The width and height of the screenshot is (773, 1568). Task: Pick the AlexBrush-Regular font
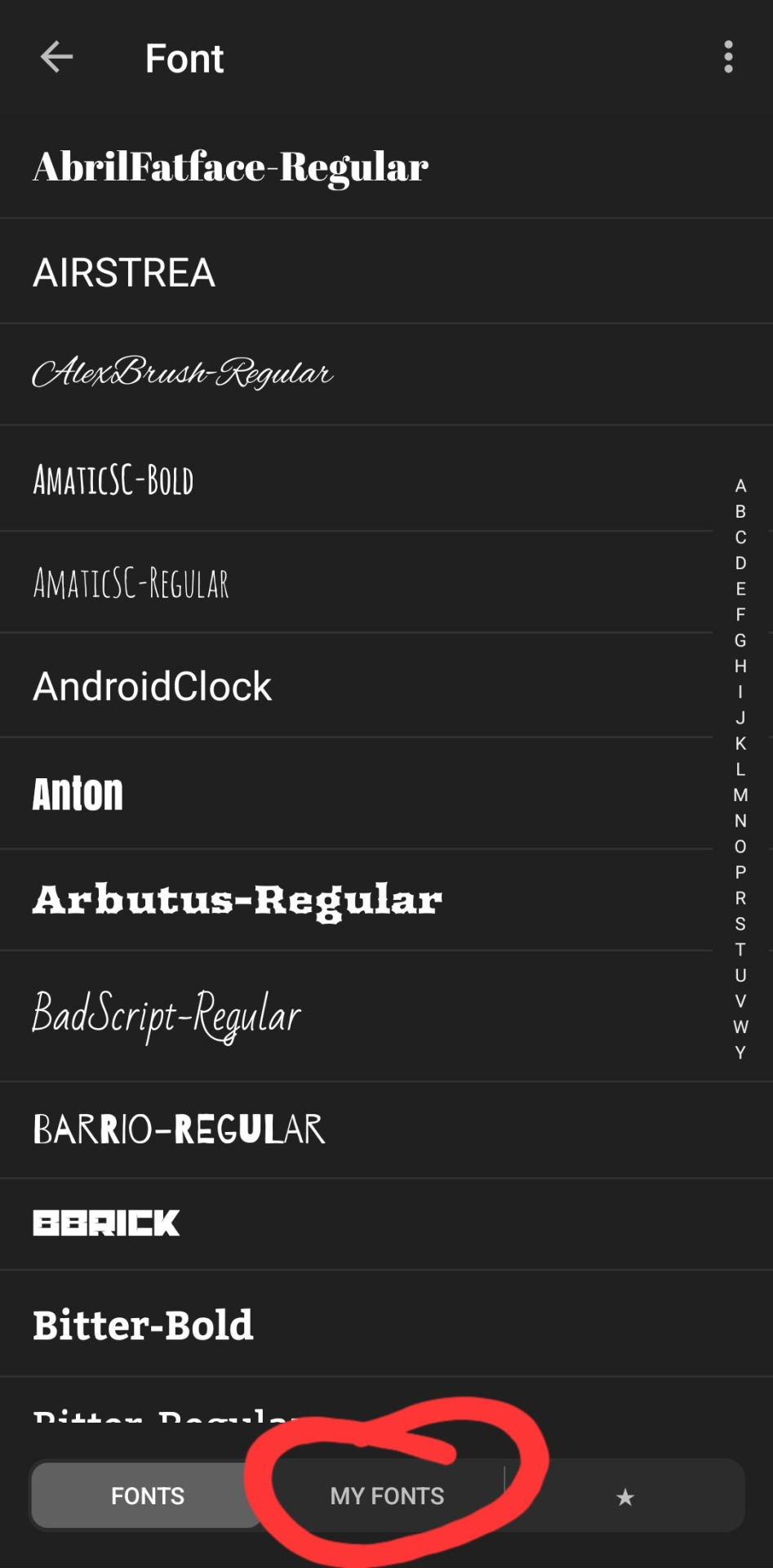(183, 373)
